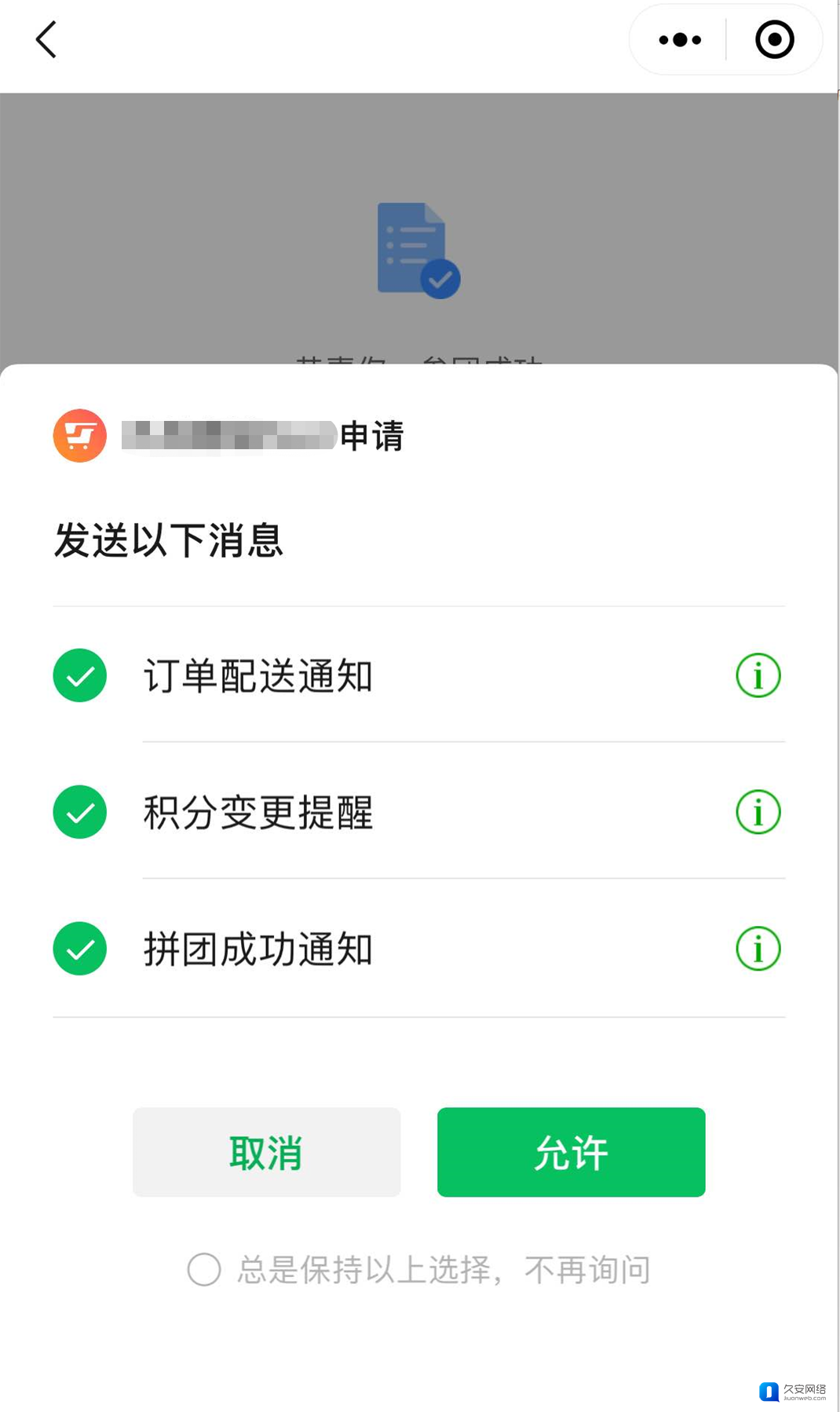This screenshot has width=840, height=1412.
Task: Uncheck 订单配送通知 message option
Action: (80, 675)
